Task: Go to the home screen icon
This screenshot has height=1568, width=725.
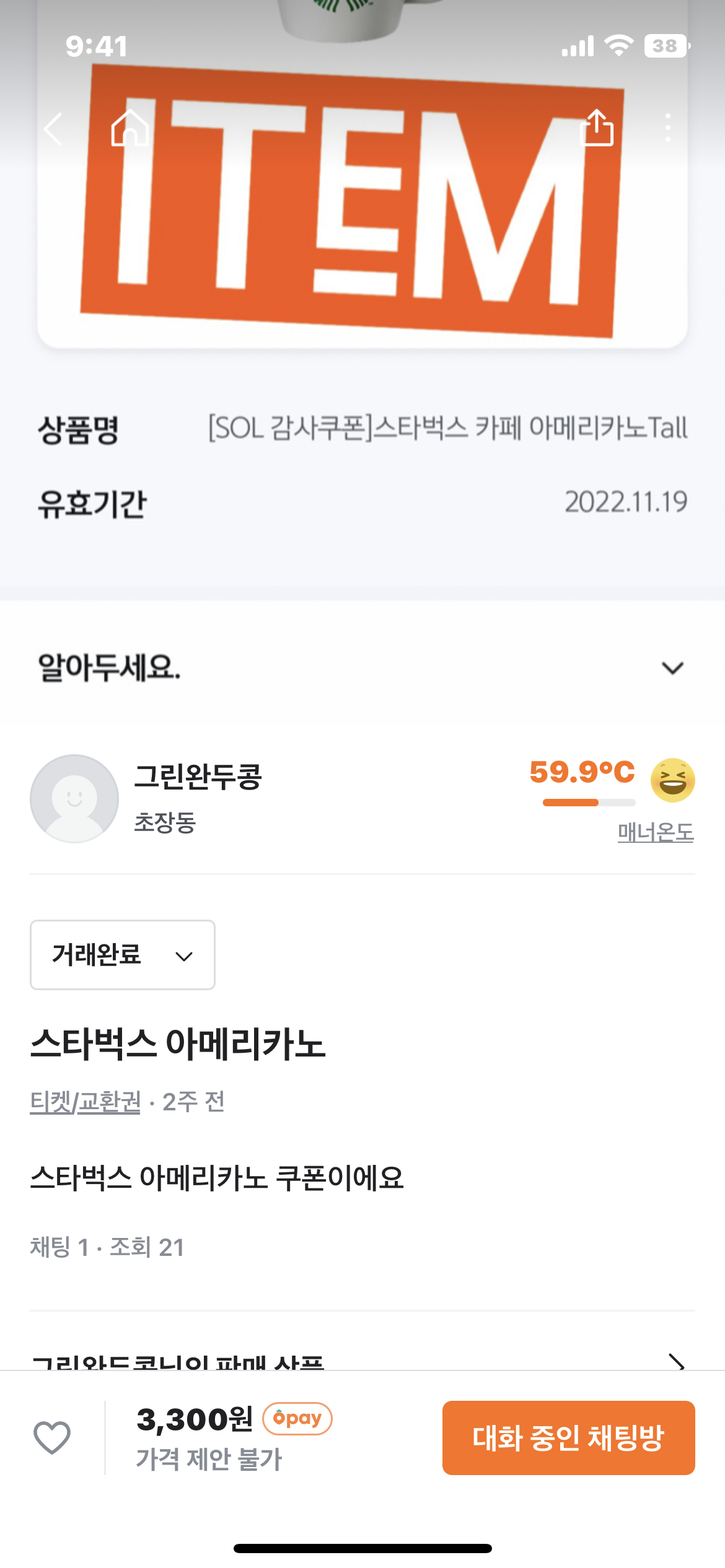Action: [x=130, y=128]
